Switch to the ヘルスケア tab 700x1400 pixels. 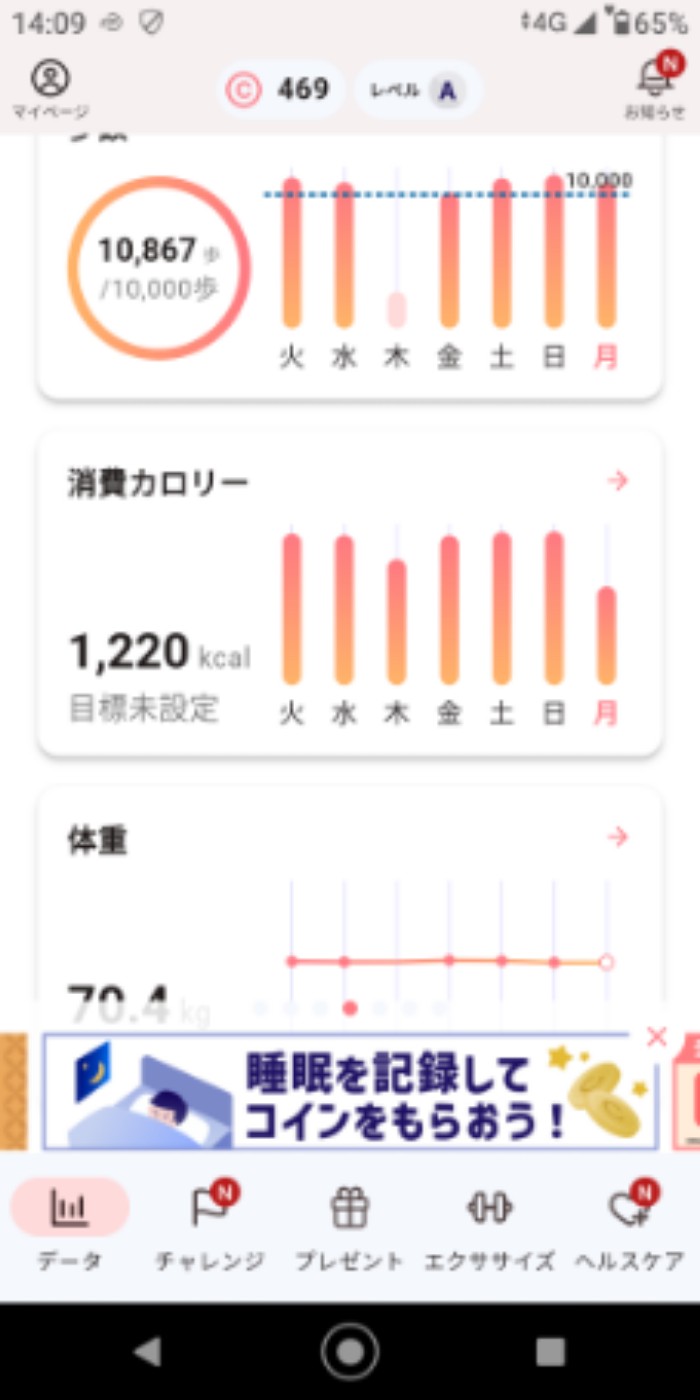coord(629,1225)
